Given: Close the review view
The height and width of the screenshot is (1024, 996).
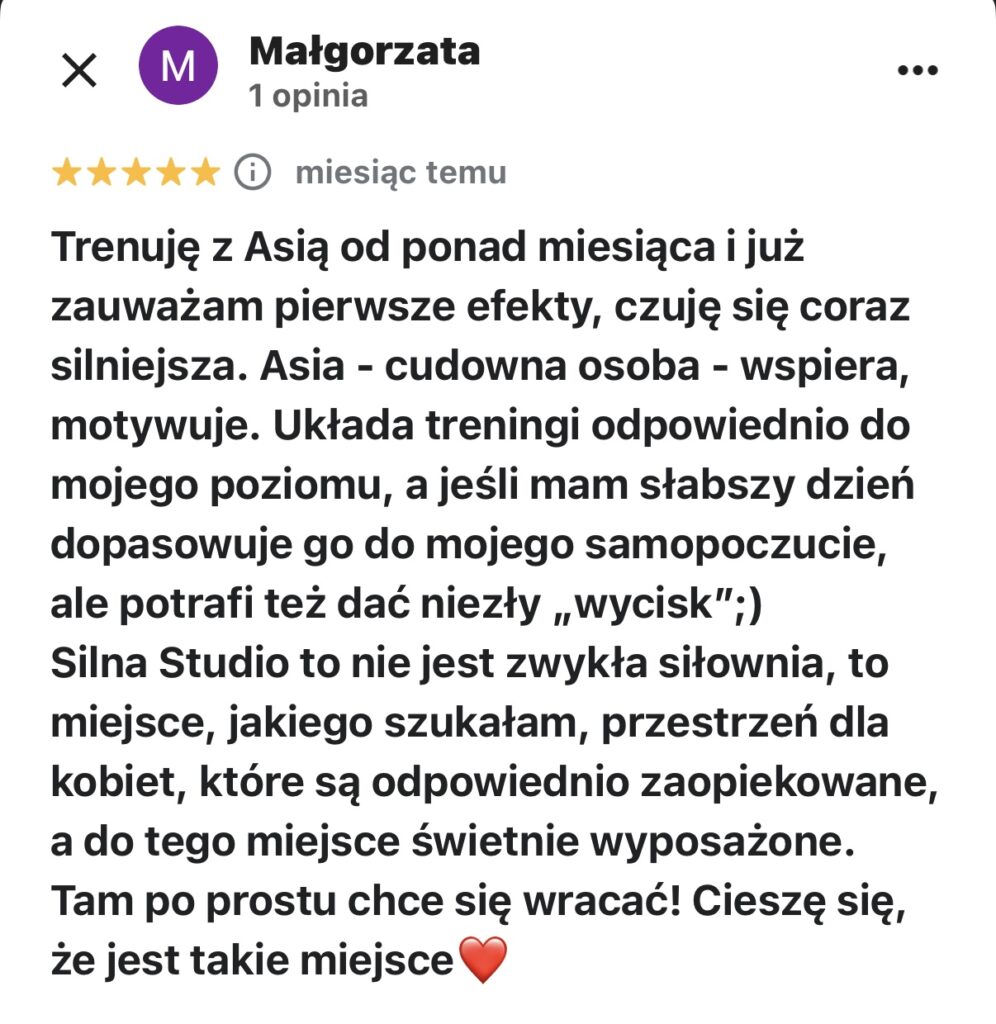Looking at the screenshot, I should (79, 70).
